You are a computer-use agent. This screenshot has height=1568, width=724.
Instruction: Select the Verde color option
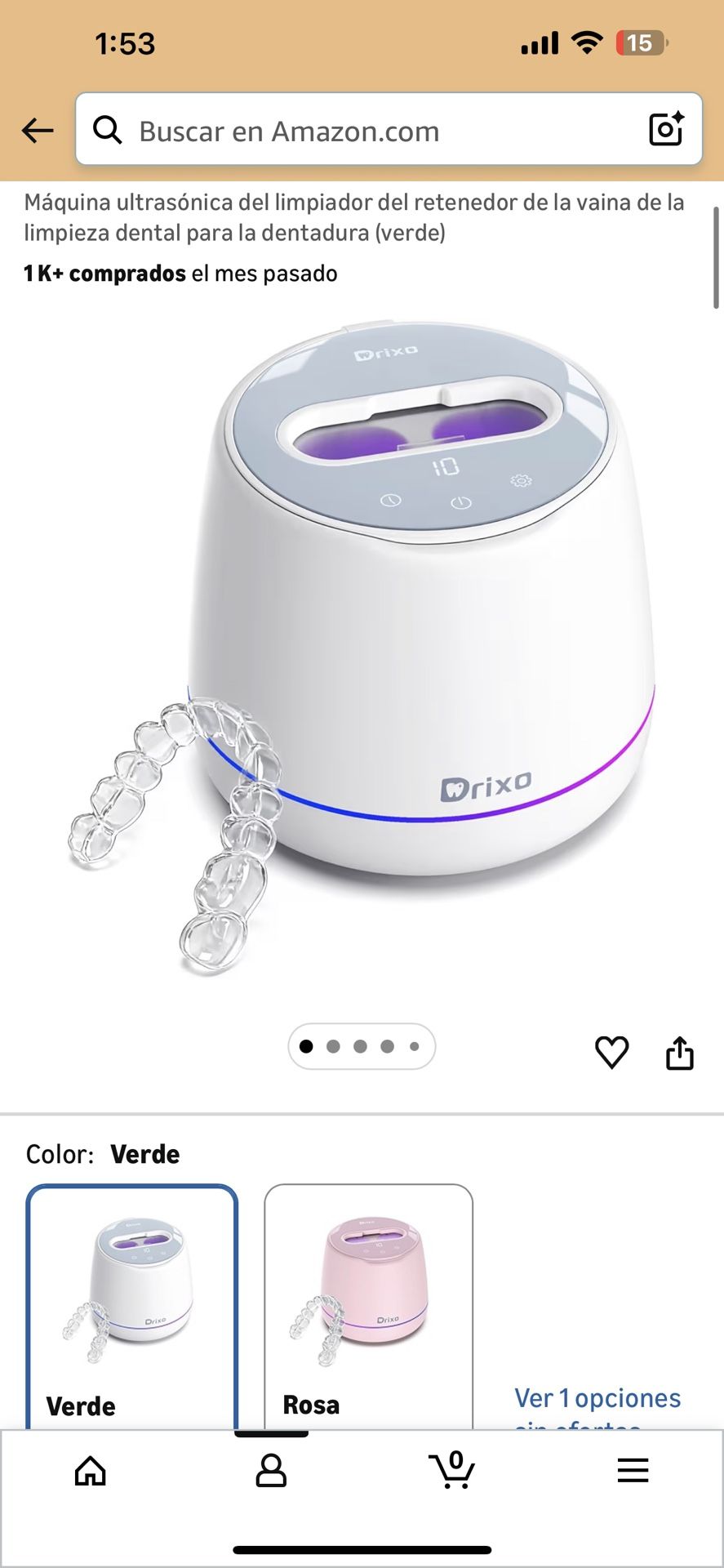[132, 1307]
